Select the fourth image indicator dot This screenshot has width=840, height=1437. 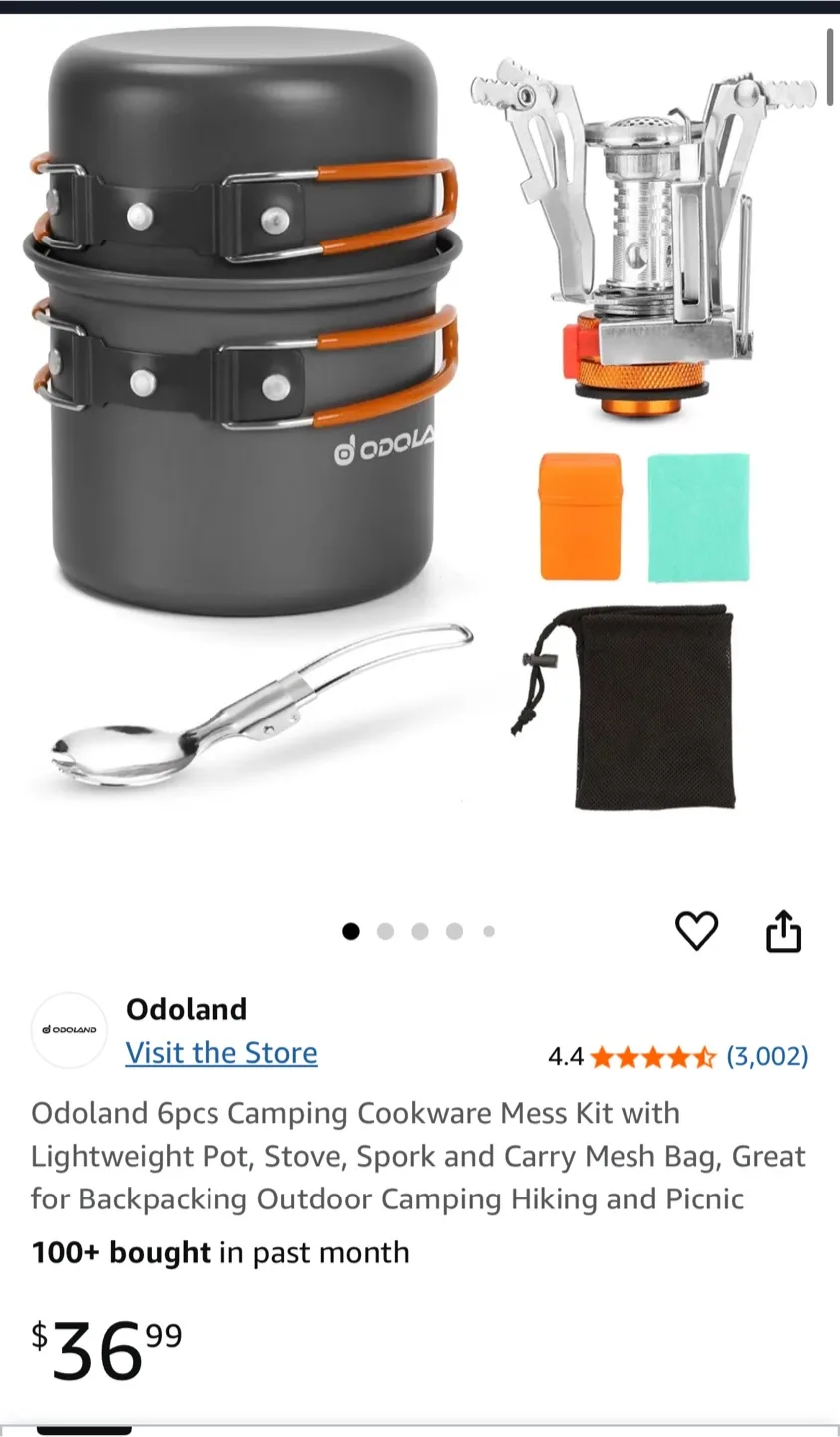pyautogui.click(x=454, y=930)
